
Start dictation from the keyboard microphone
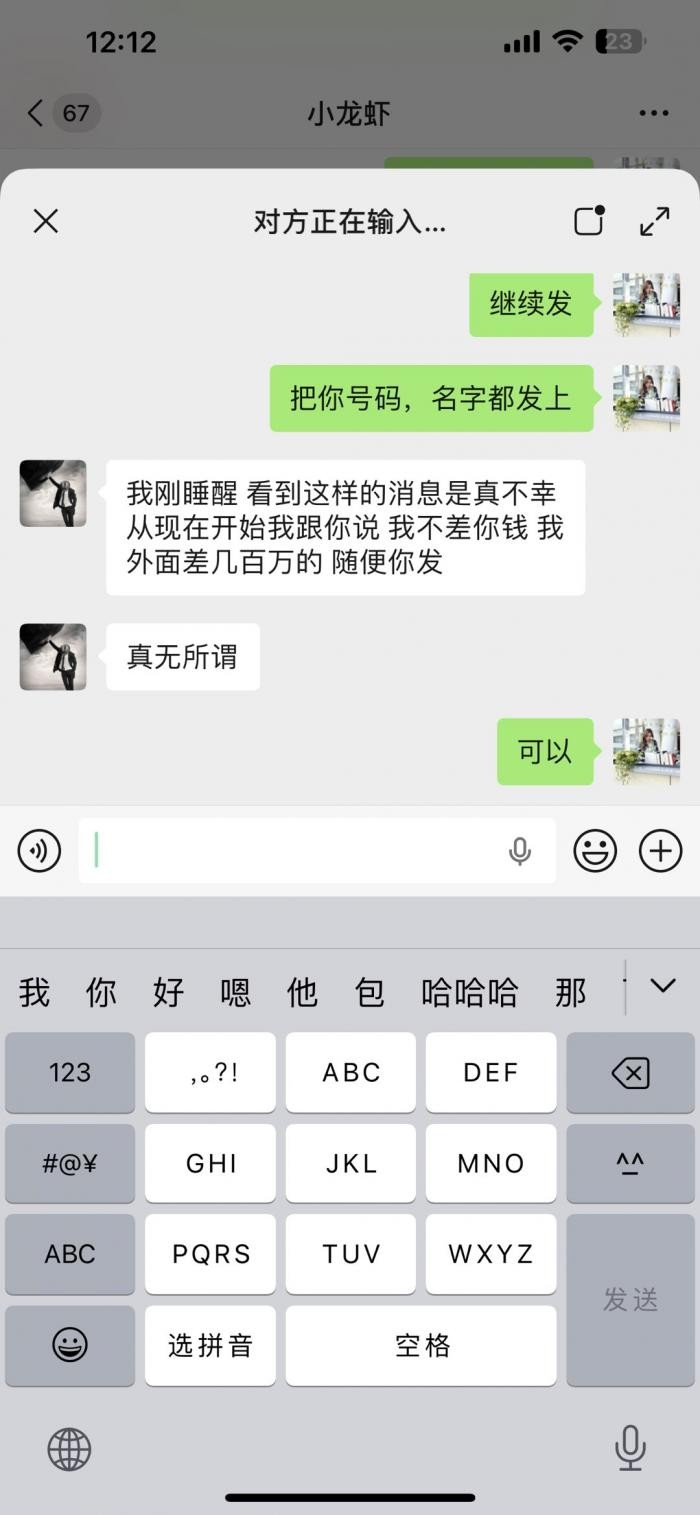[x=630, y=1447]
